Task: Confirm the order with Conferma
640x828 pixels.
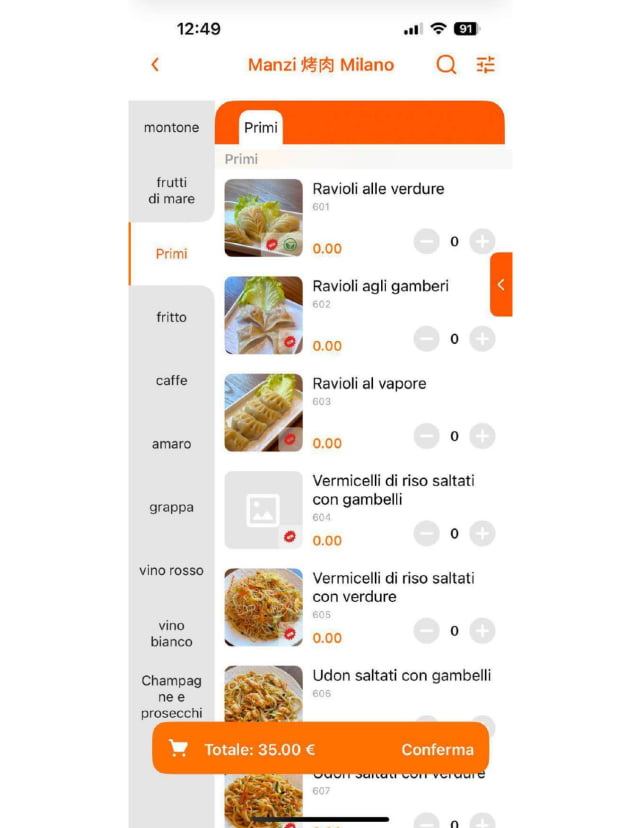Action: (x=437, y=750)
